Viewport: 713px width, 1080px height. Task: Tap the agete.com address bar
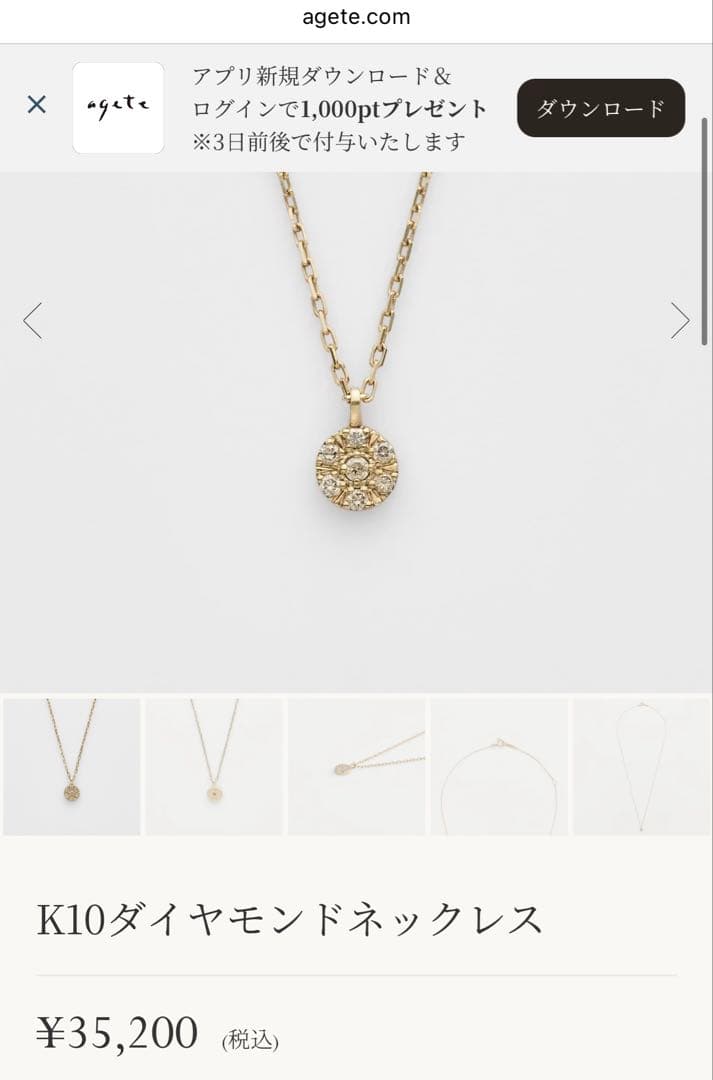pos(356,17)
